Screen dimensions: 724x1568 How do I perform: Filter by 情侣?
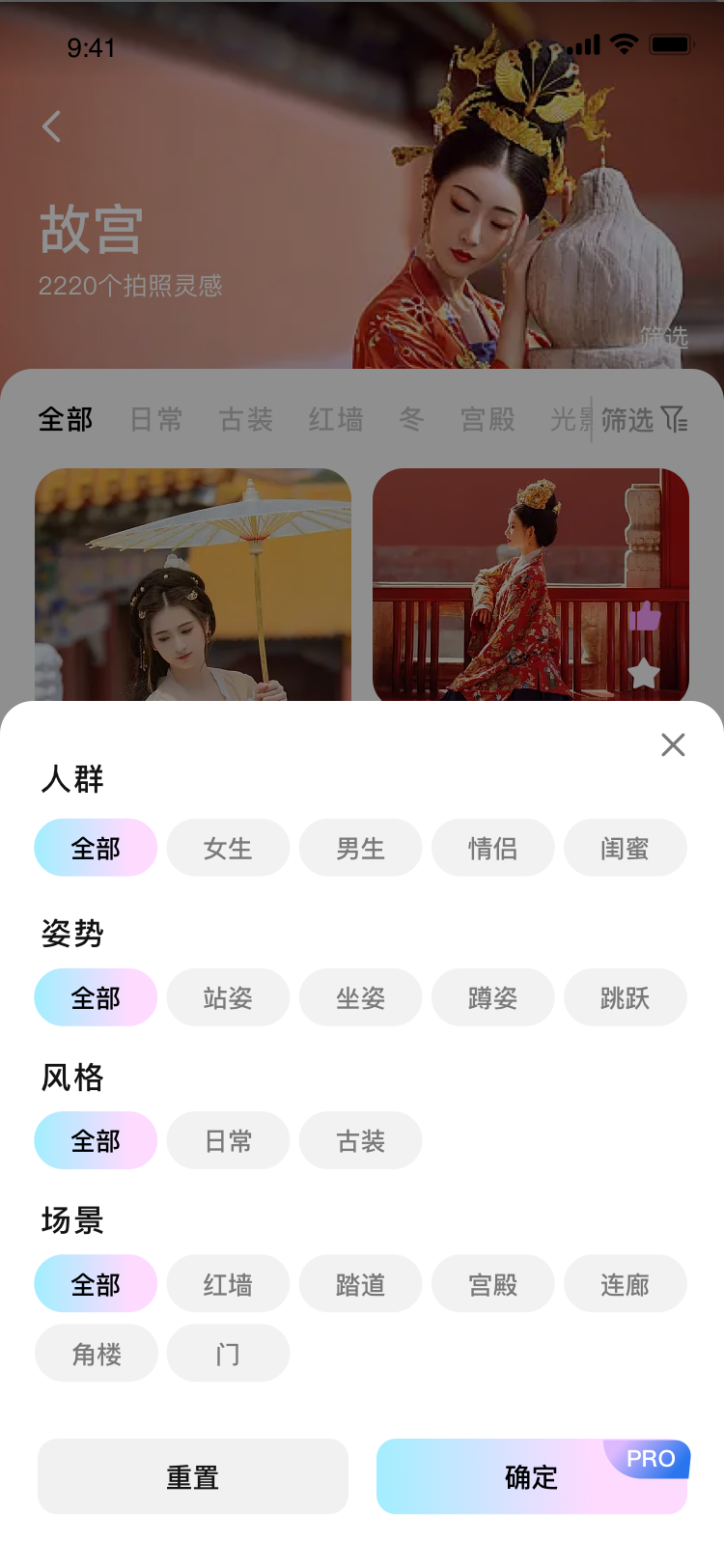click(492, 848)
